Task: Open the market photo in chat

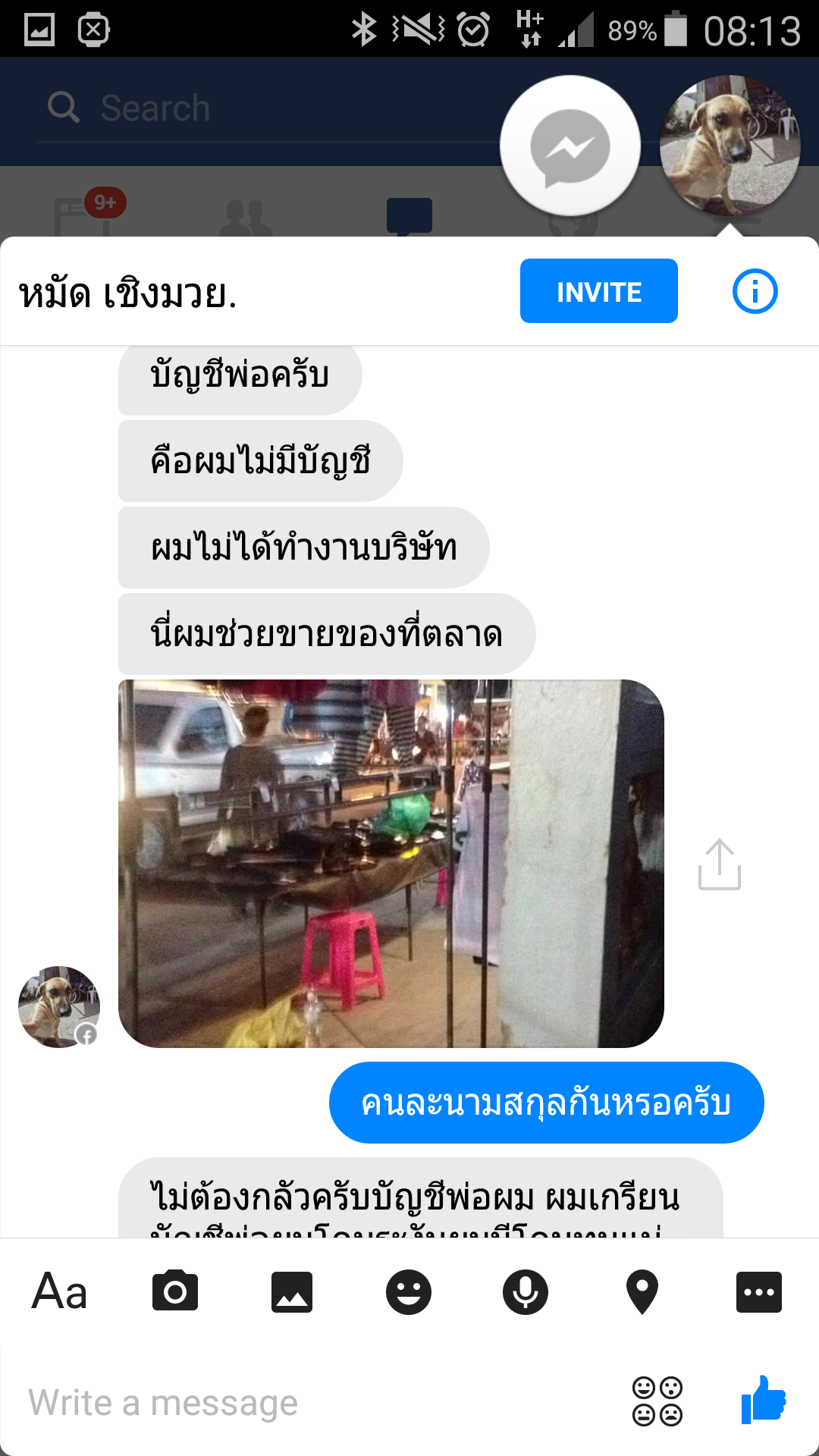Action: point(391,863)
